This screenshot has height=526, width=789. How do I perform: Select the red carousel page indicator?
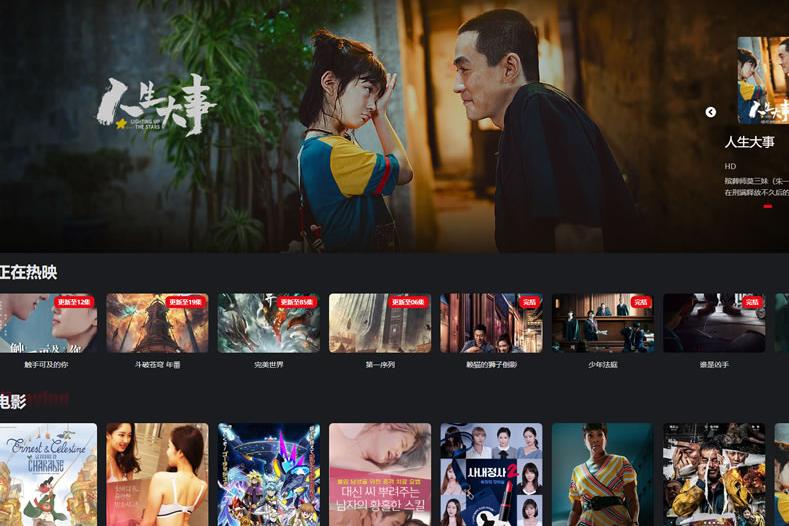click(x=767, y=206)
